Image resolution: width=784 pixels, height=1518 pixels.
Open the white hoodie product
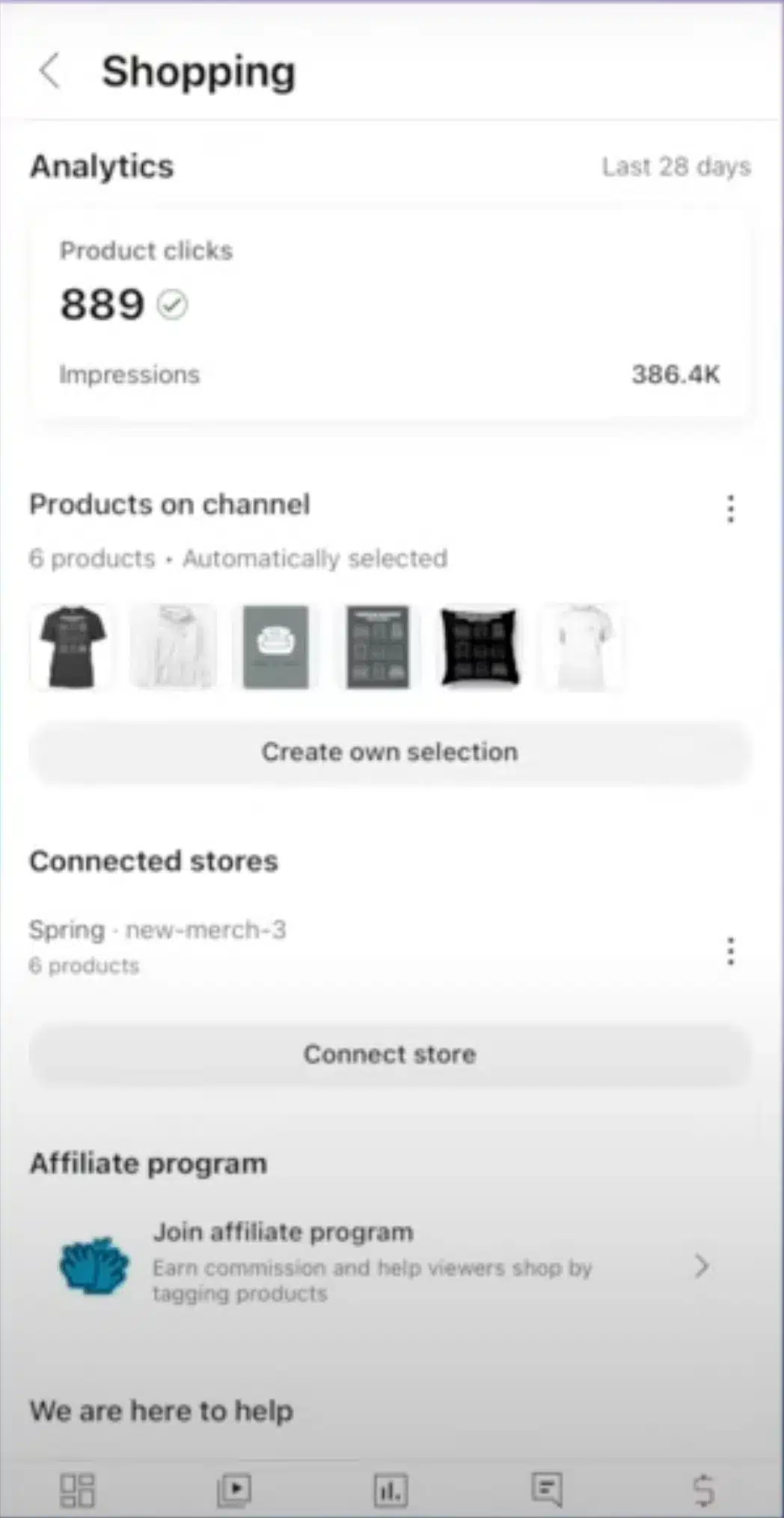[174, 646]
